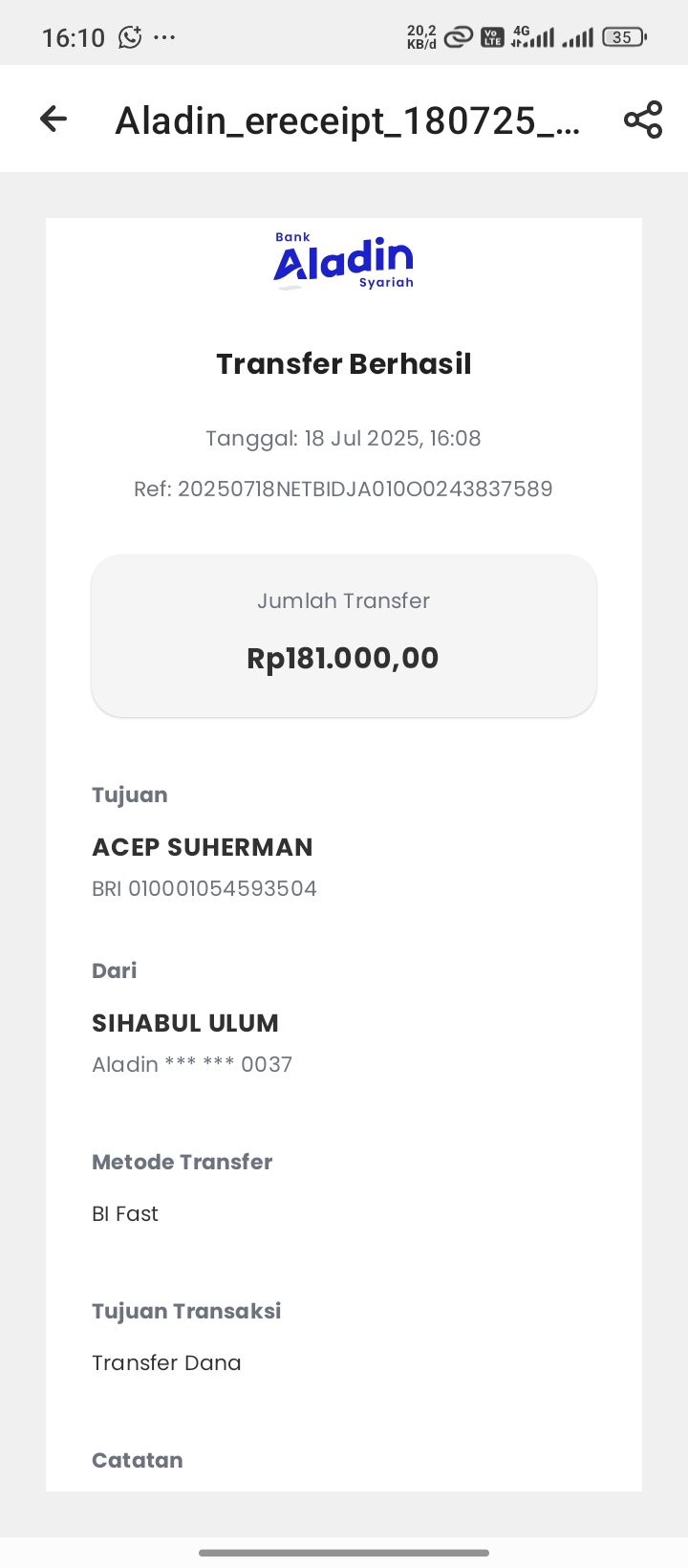Share the Aladin e-receipt file
The height and width of the screenshot is (1568, 688).
pos(643,120)
